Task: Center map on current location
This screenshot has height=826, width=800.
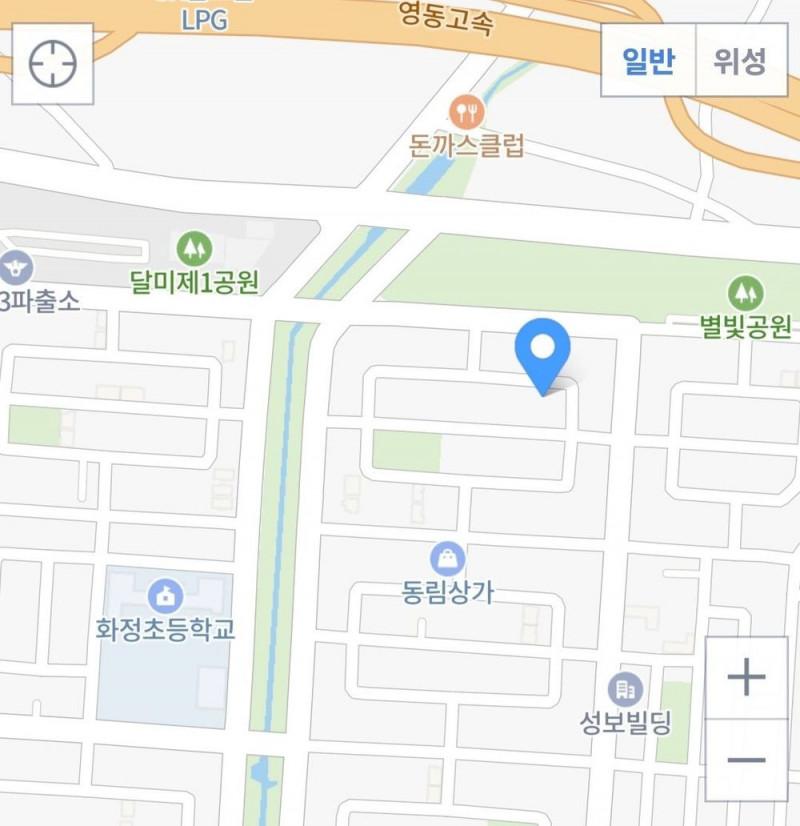Action: (x=52, y=65)
